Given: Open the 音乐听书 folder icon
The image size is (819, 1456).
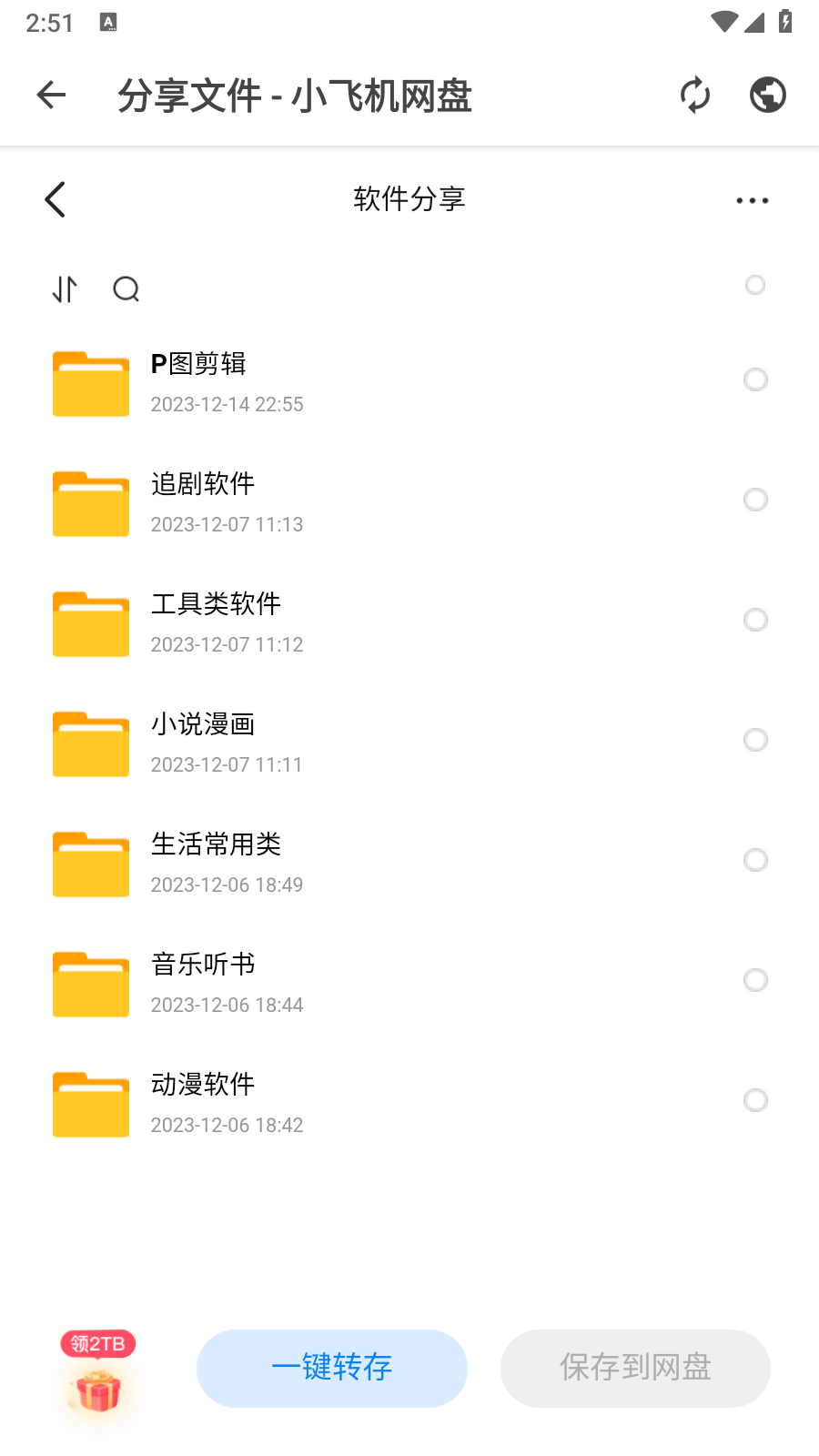Looking at the screenshot, I should pyautogui.click(x=90, y=984).
